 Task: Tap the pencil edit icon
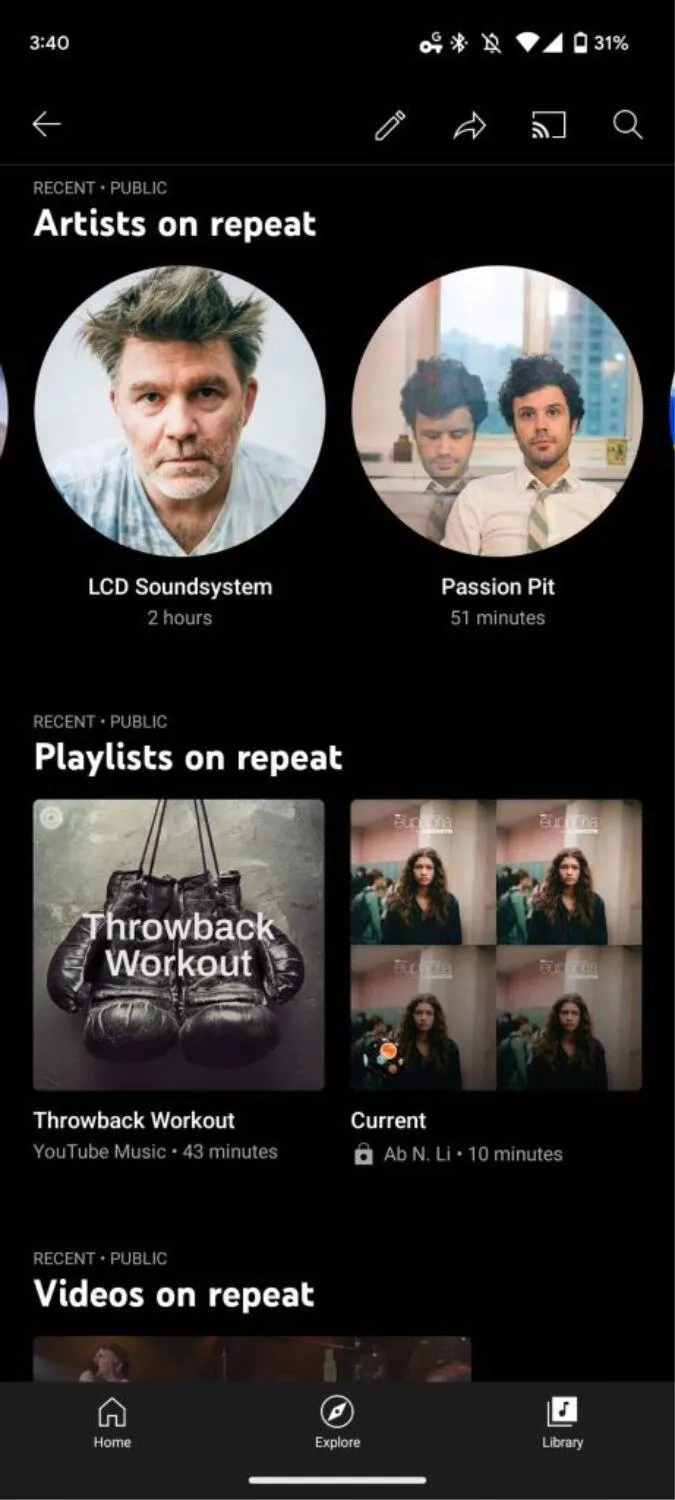point(390,125)
